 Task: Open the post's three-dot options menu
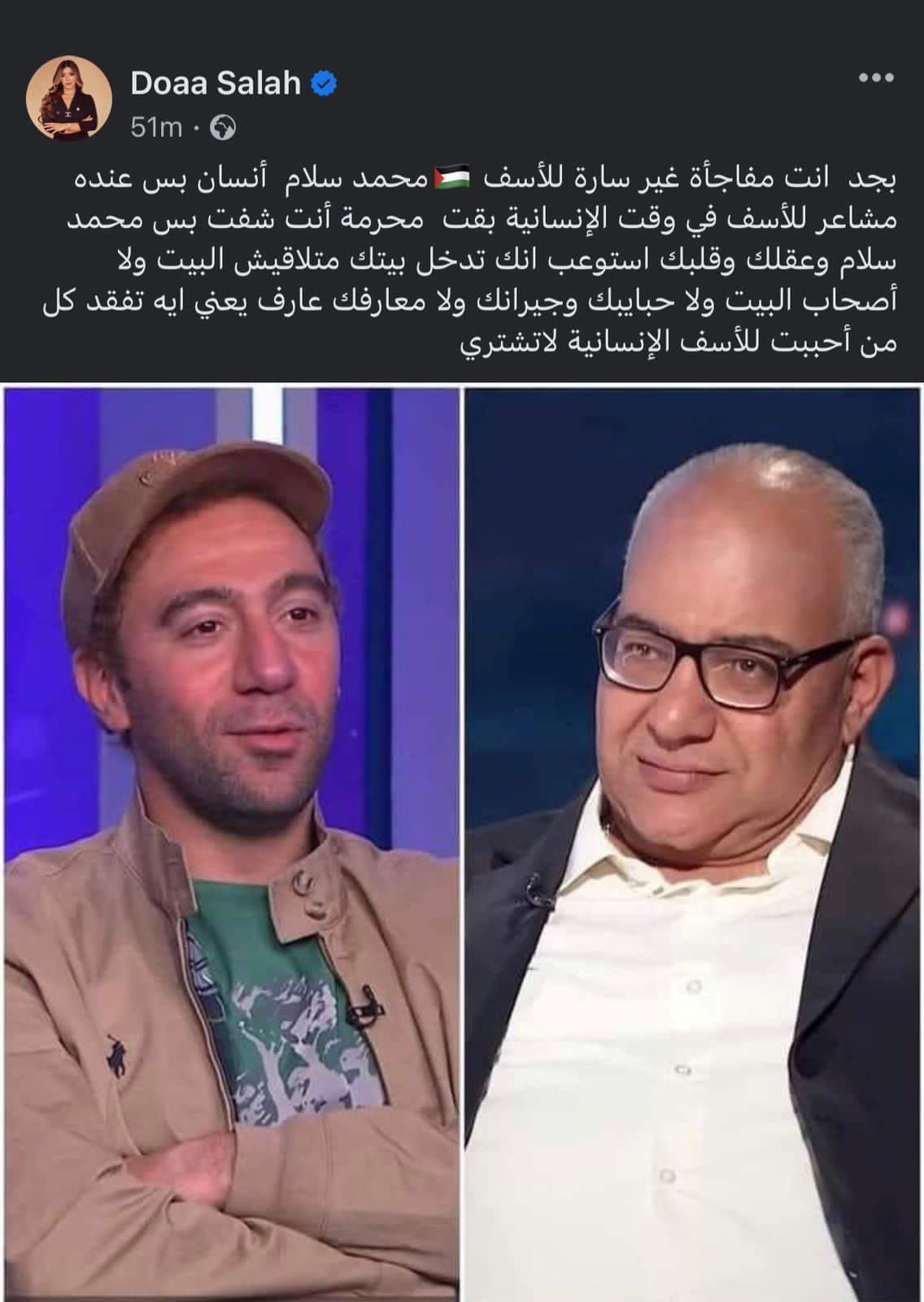pyautogui.click(x=876, y=78)
